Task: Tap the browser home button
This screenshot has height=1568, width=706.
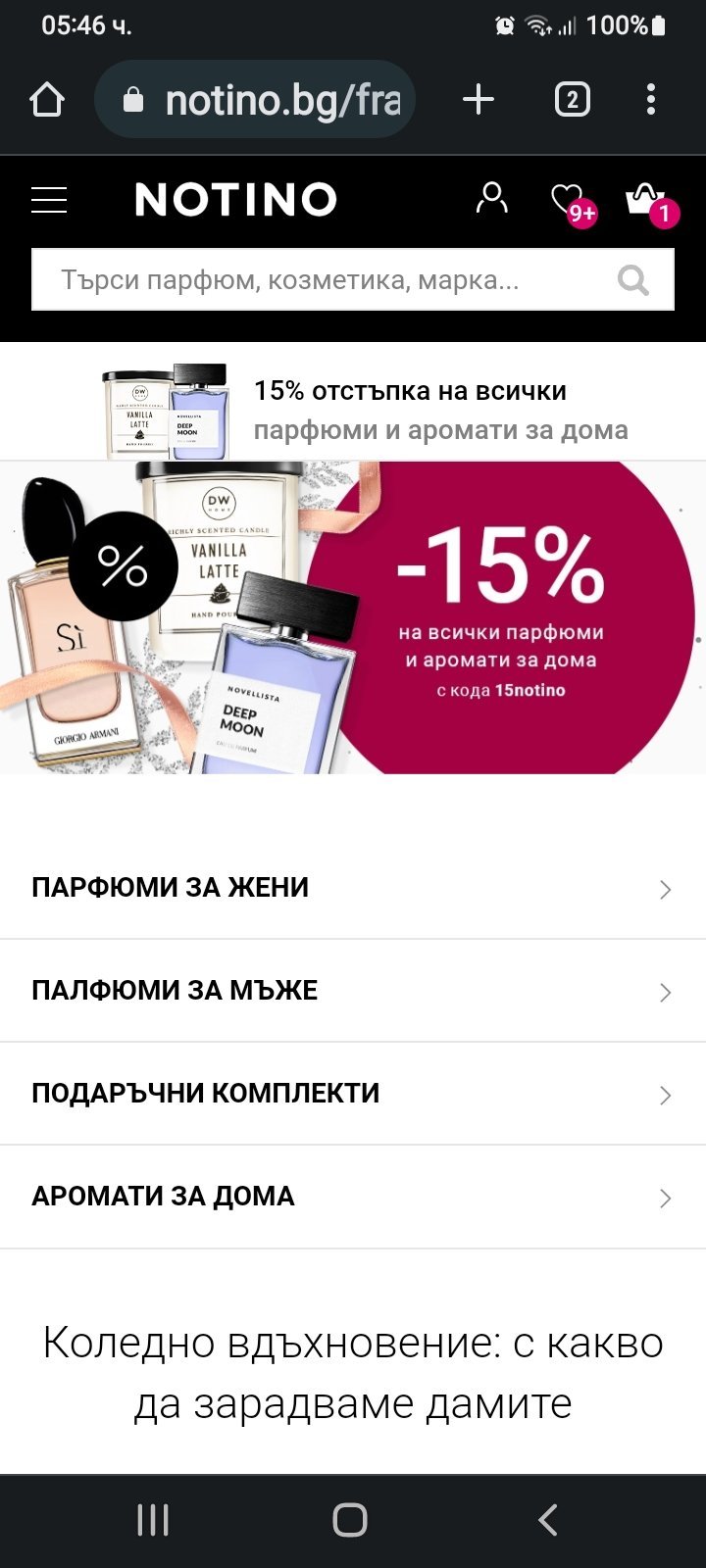Action: click(47, 99)
